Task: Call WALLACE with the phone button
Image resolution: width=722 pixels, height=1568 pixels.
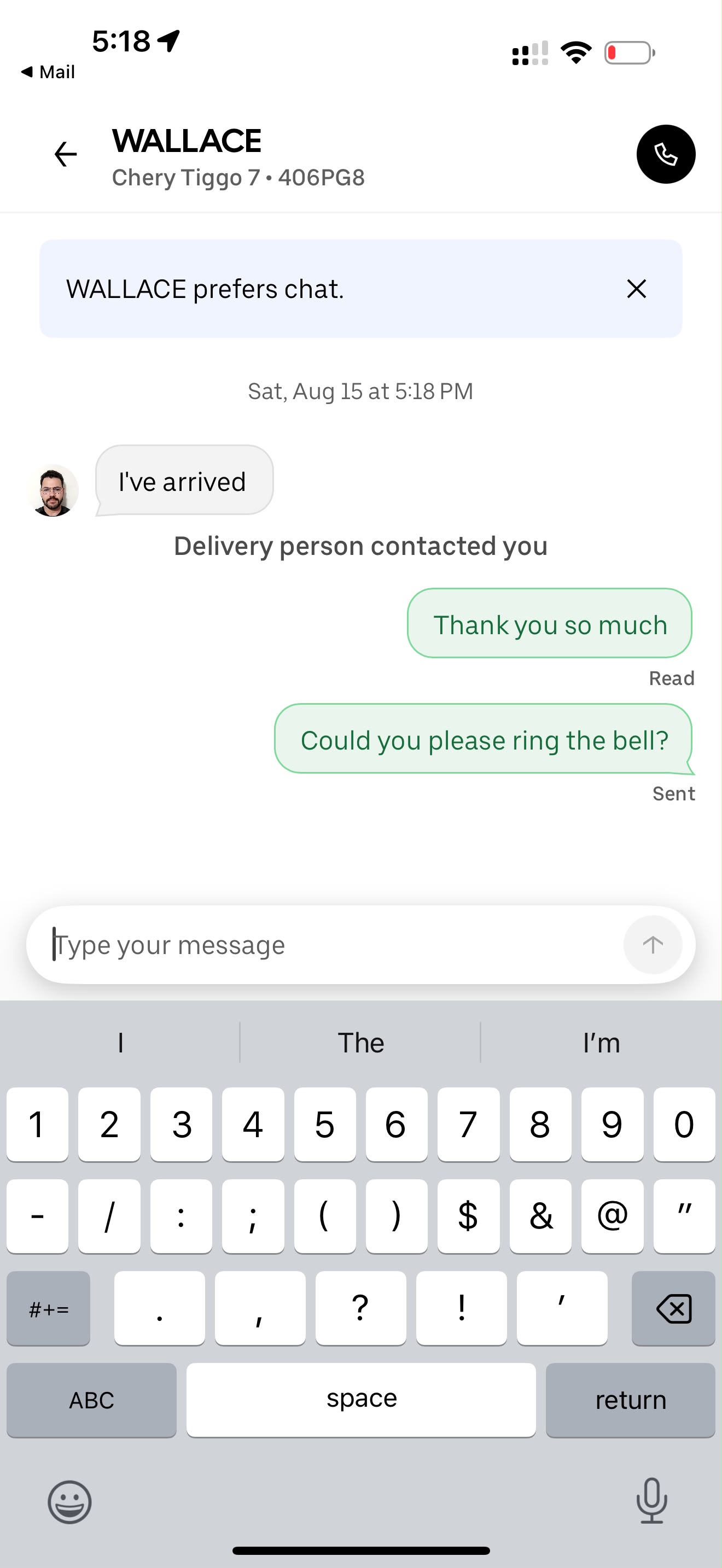Action: [666, 154]
